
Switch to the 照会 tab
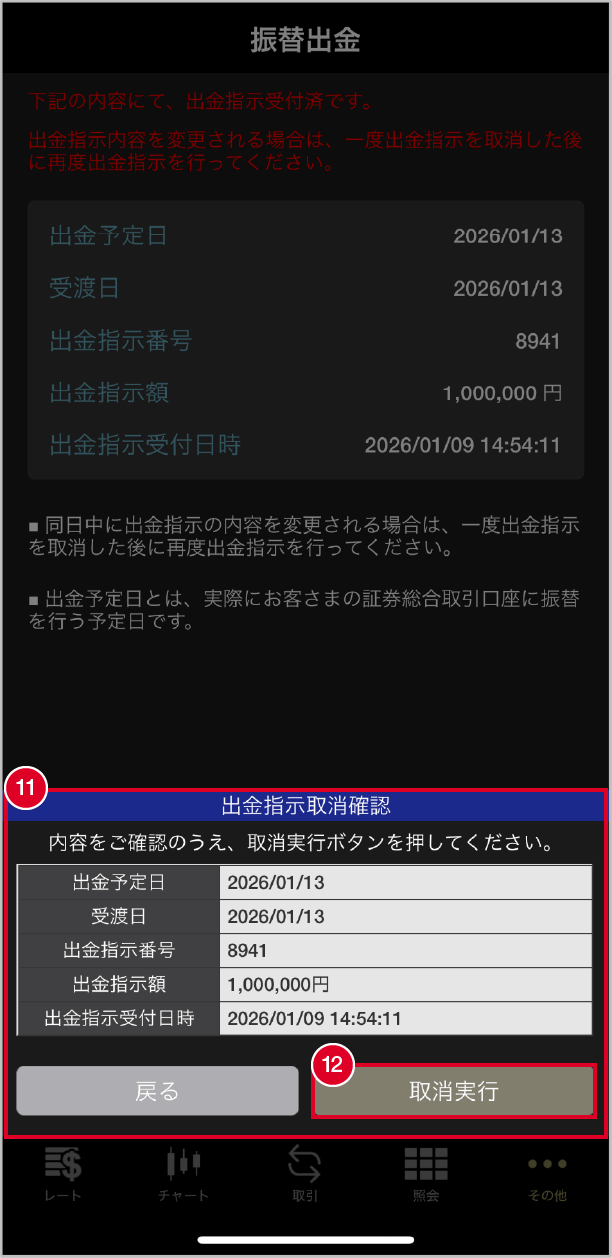coord(426,1174)
